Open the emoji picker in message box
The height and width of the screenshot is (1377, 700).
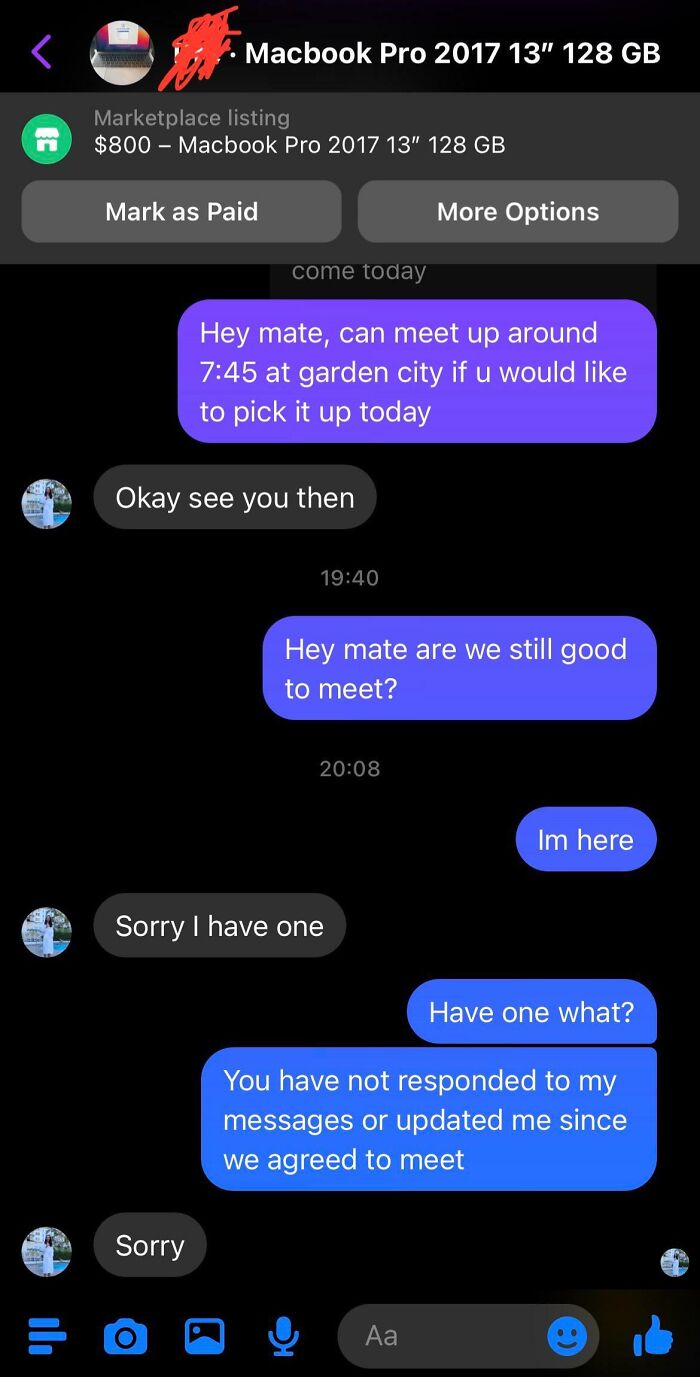[567, 1335]
